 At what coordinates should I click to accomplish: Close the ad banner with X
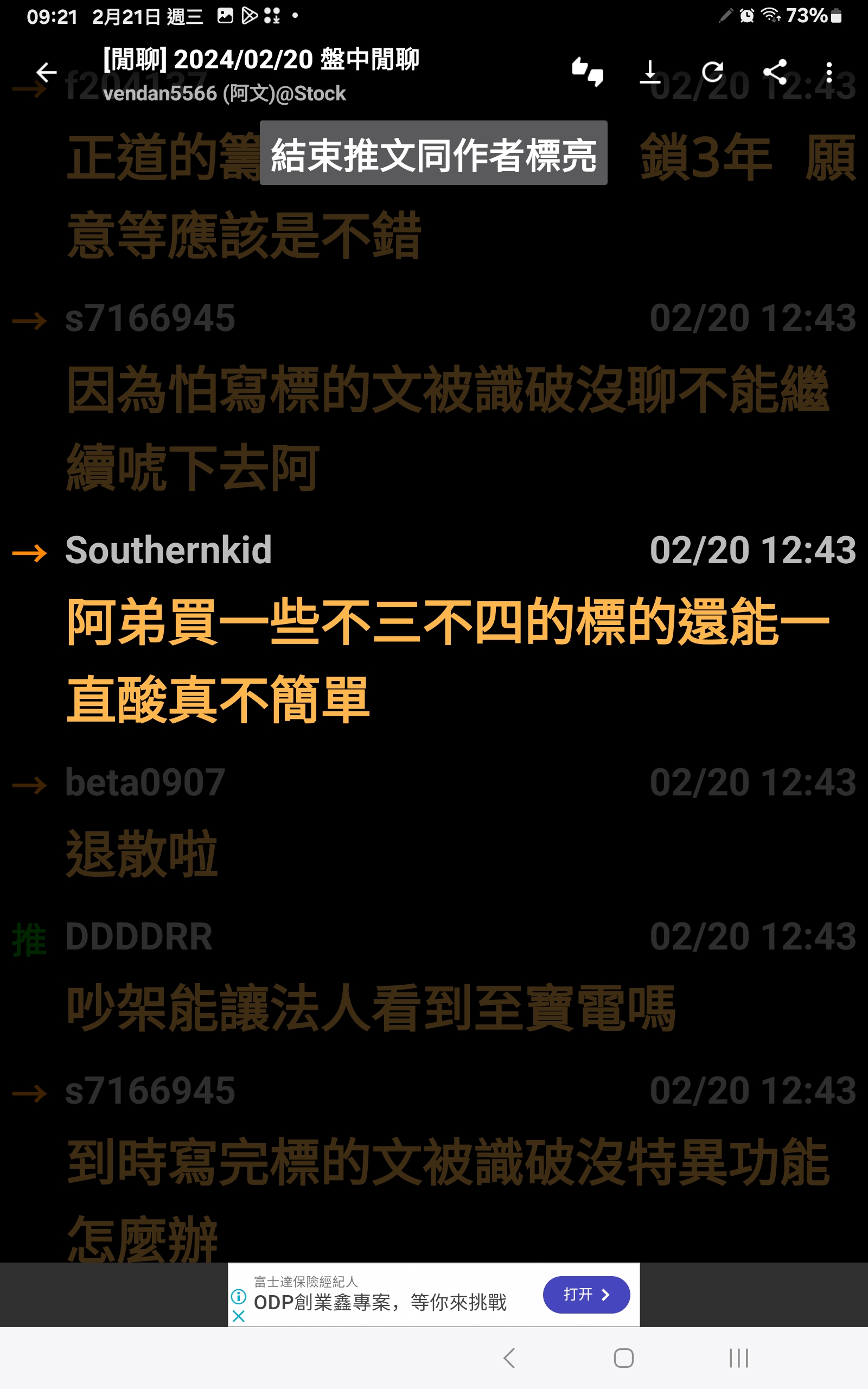[239, 1316]
